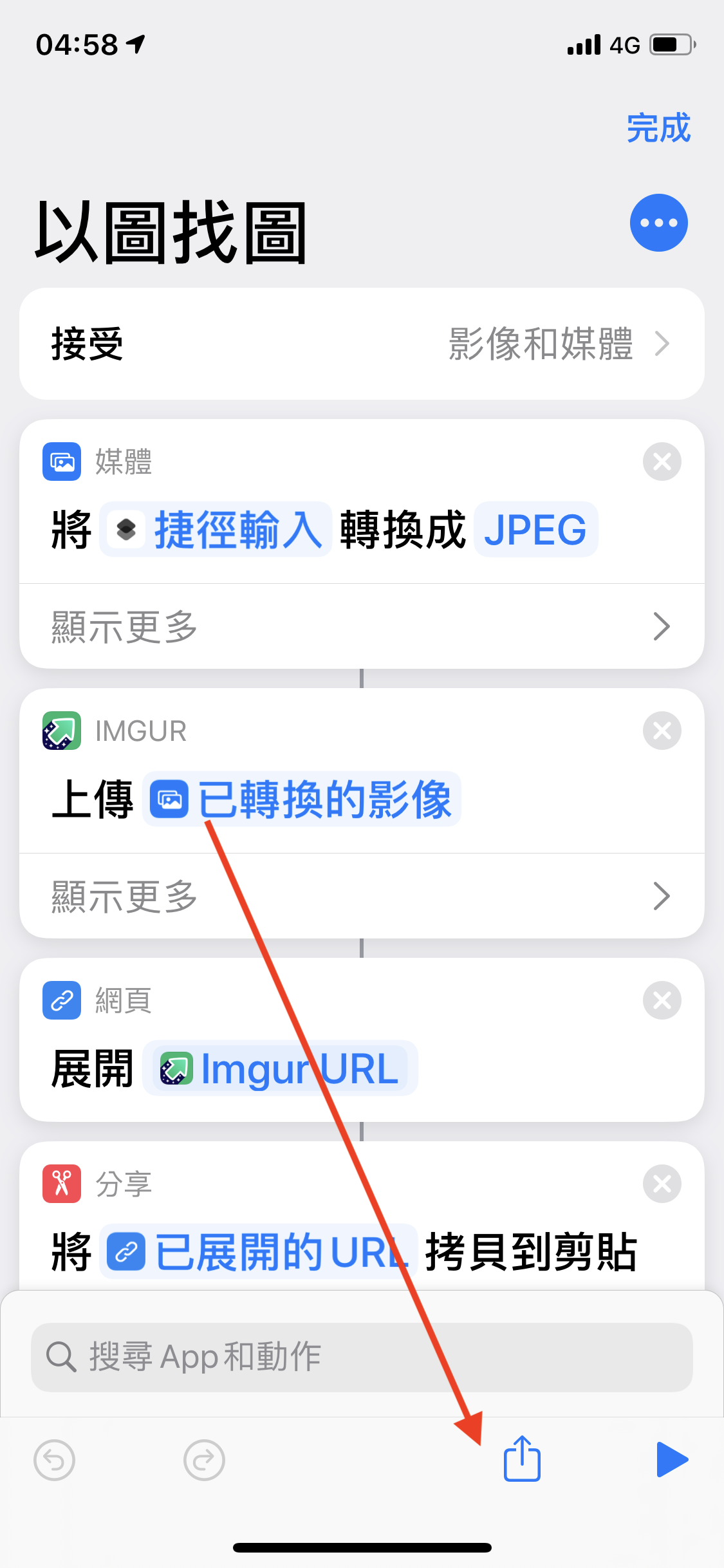Change the 捷徑輸入 variable
Screen dimensions: 724x1568
pyautogui.click(x=216, y=530)
